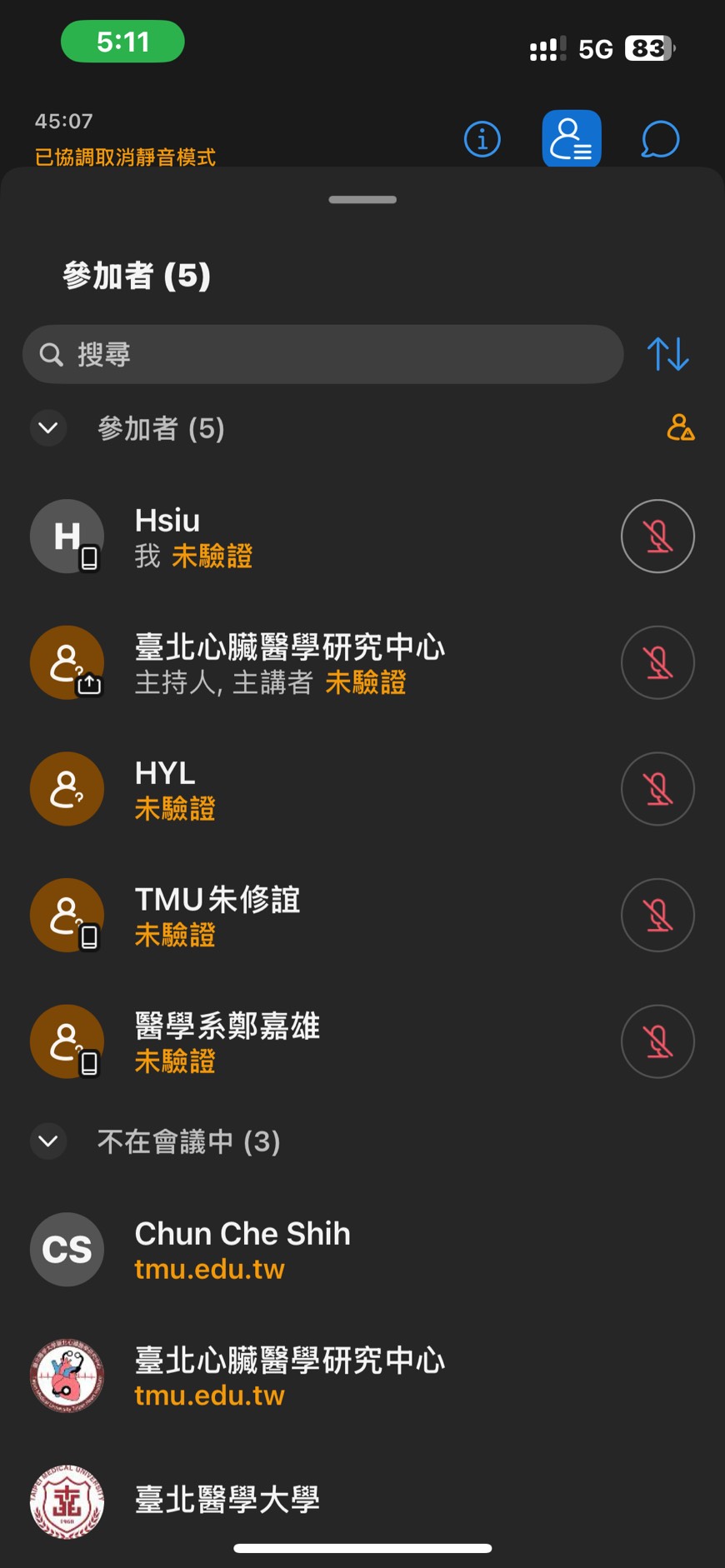The height and width of the screenshot is (1568, 725).
Task: Open TMU 朱修誼's participant row
Action: pyautogui.click(x=362, y=916)
